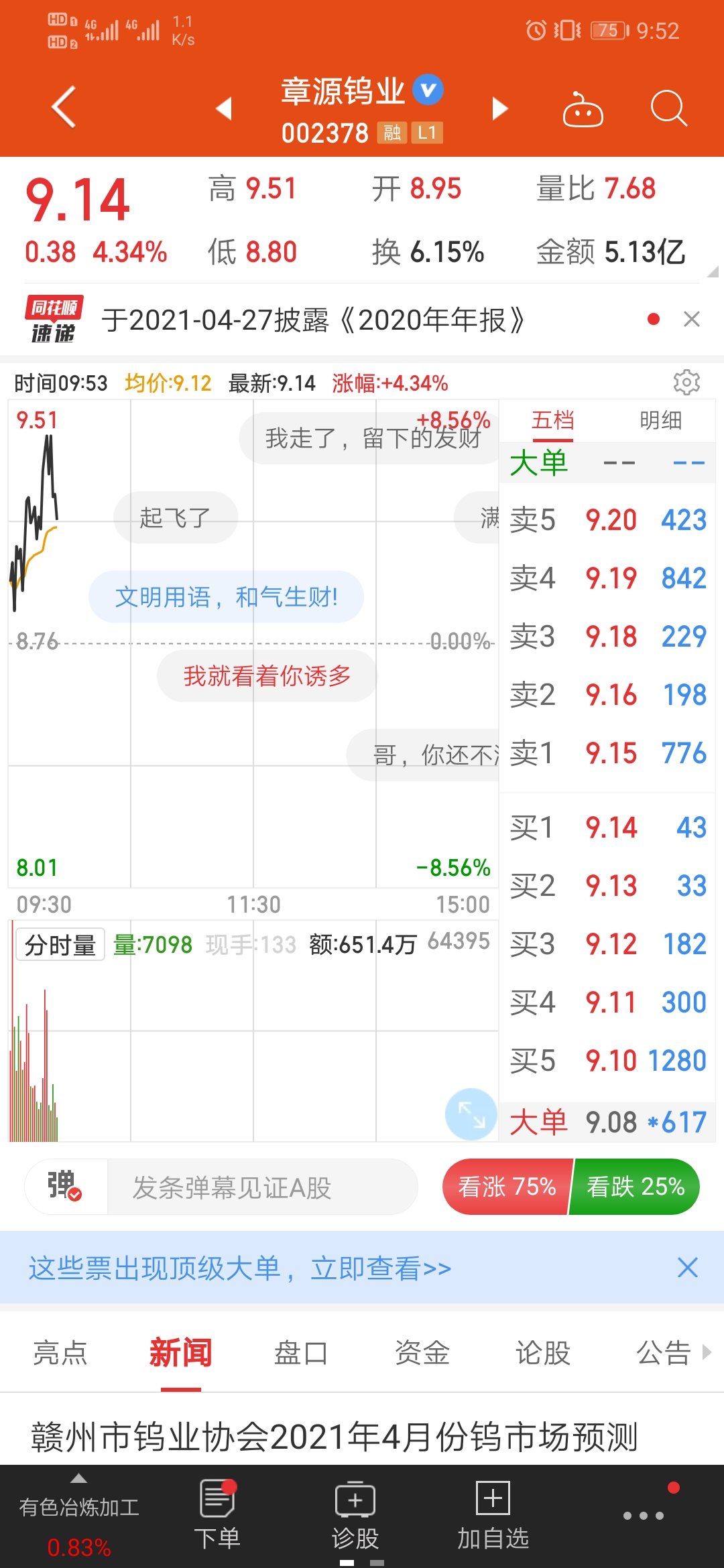This screenshot has width=724, height=1568.
Task: Vote 看跌 25%
Action: click(x=635, y=1187)
